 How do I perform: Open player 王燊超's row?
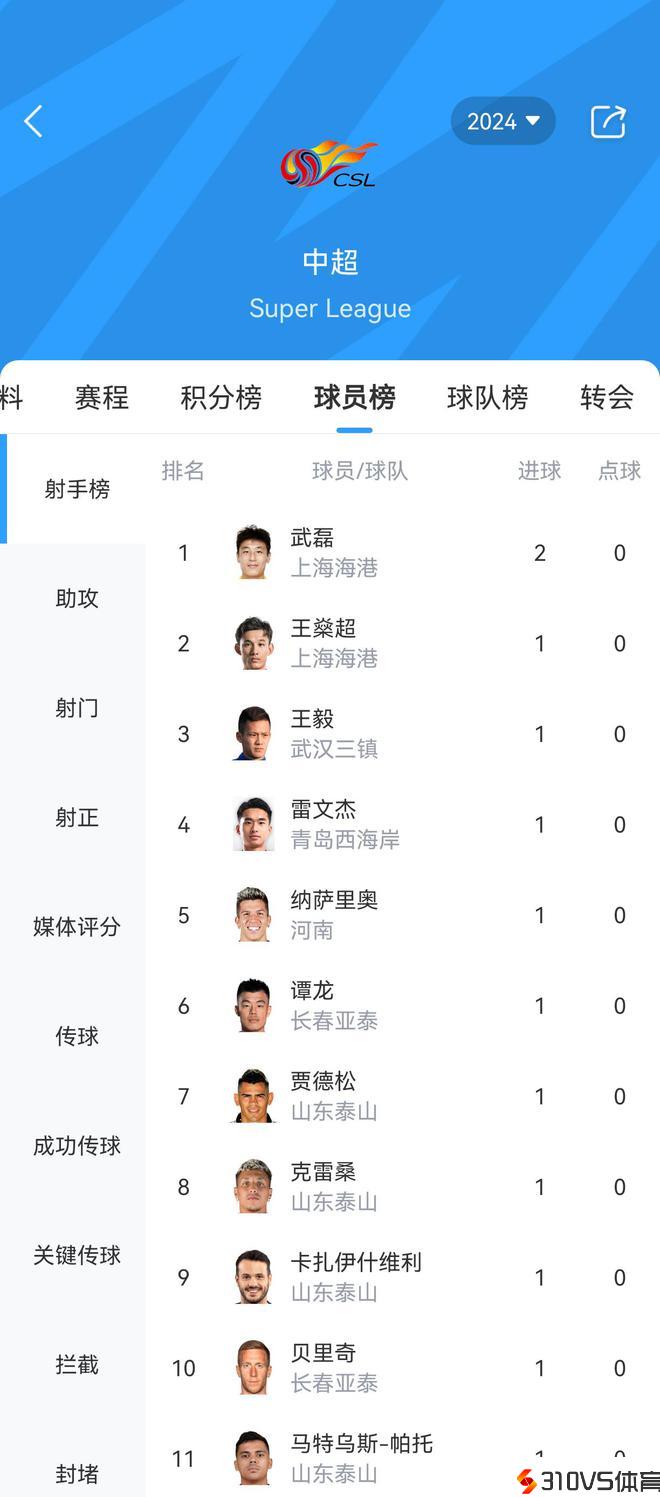tap(400, 643)
